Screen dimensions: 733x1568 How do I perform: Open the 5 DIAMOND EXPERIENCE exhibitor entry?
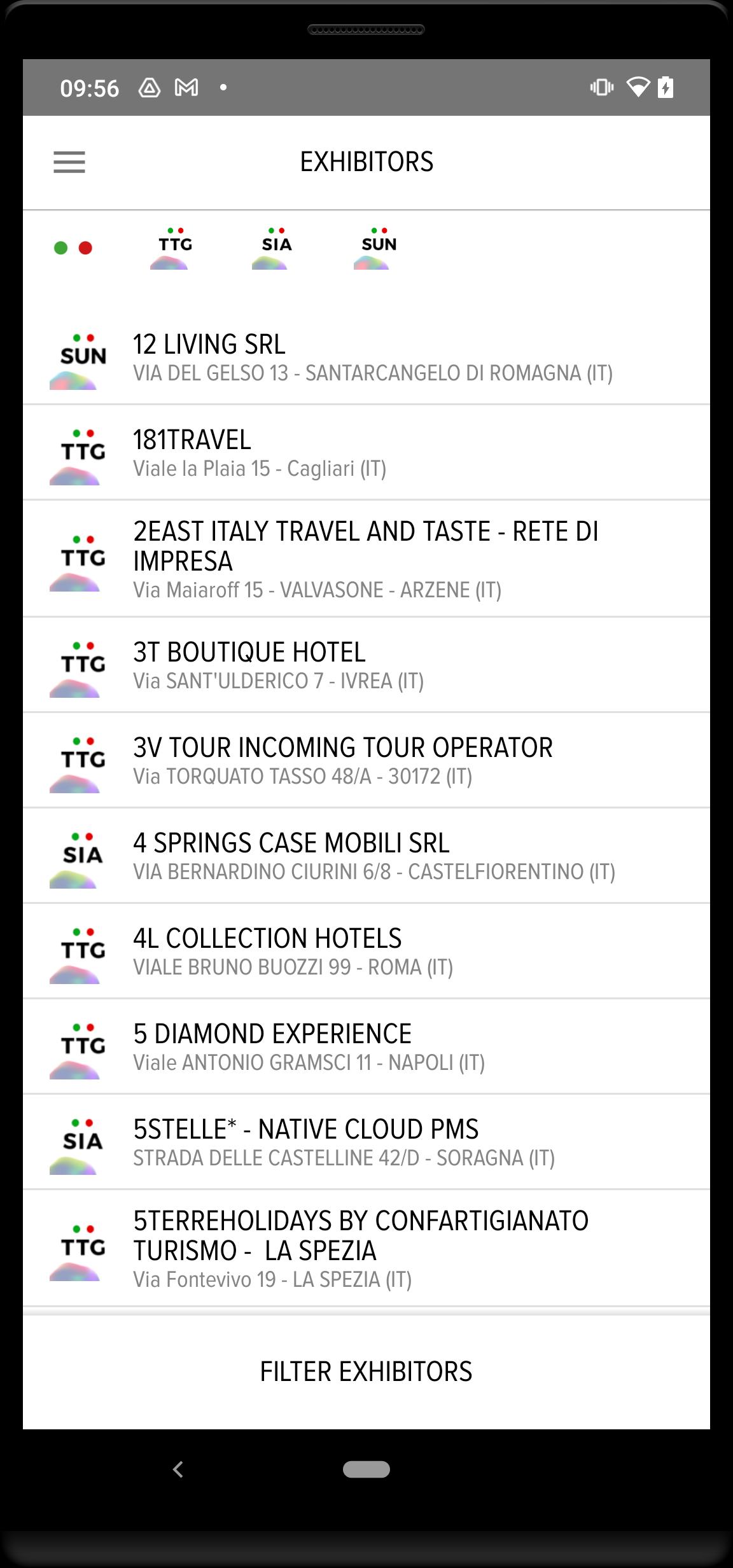pos(366,1046)
